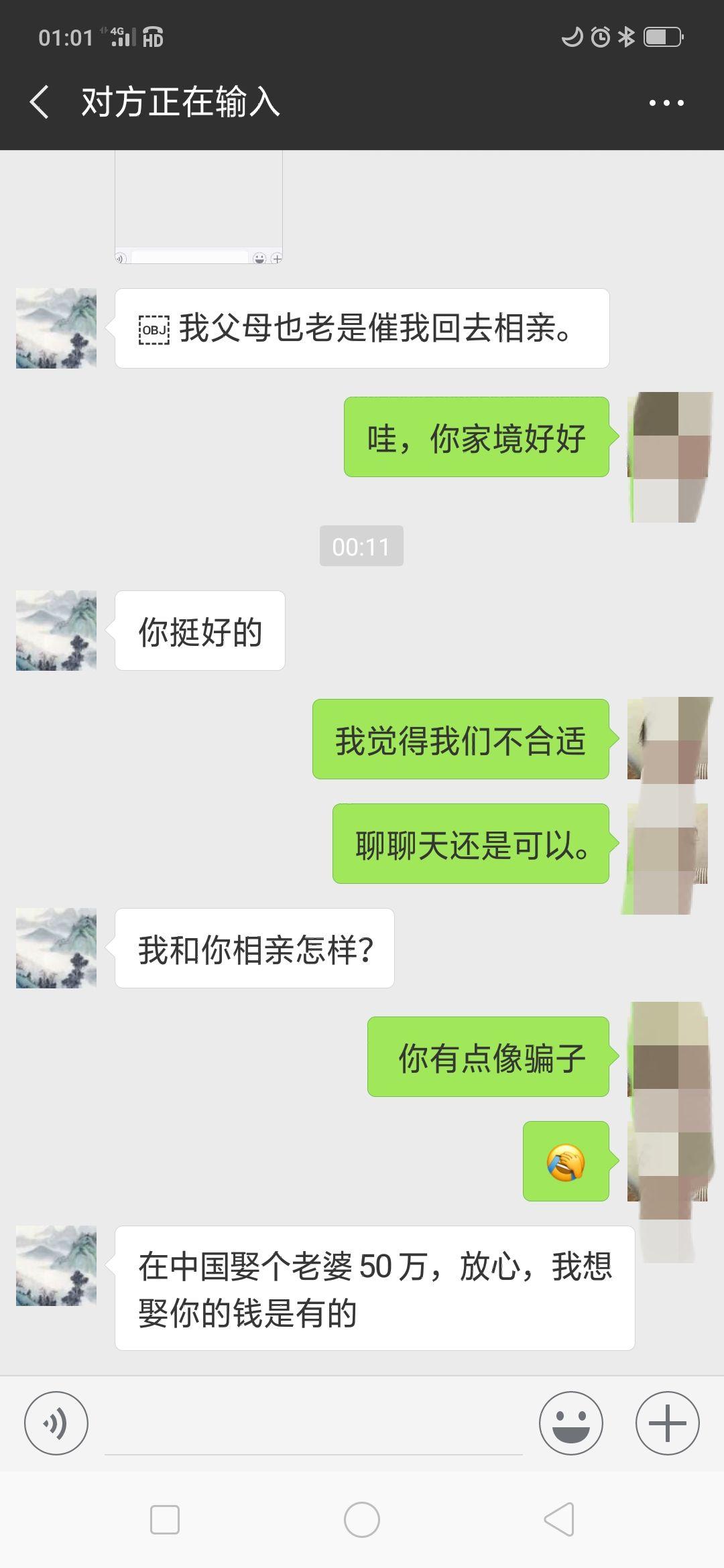Open the recent apps overview
Screen dimensions: 724x1568
(165, 1519)
